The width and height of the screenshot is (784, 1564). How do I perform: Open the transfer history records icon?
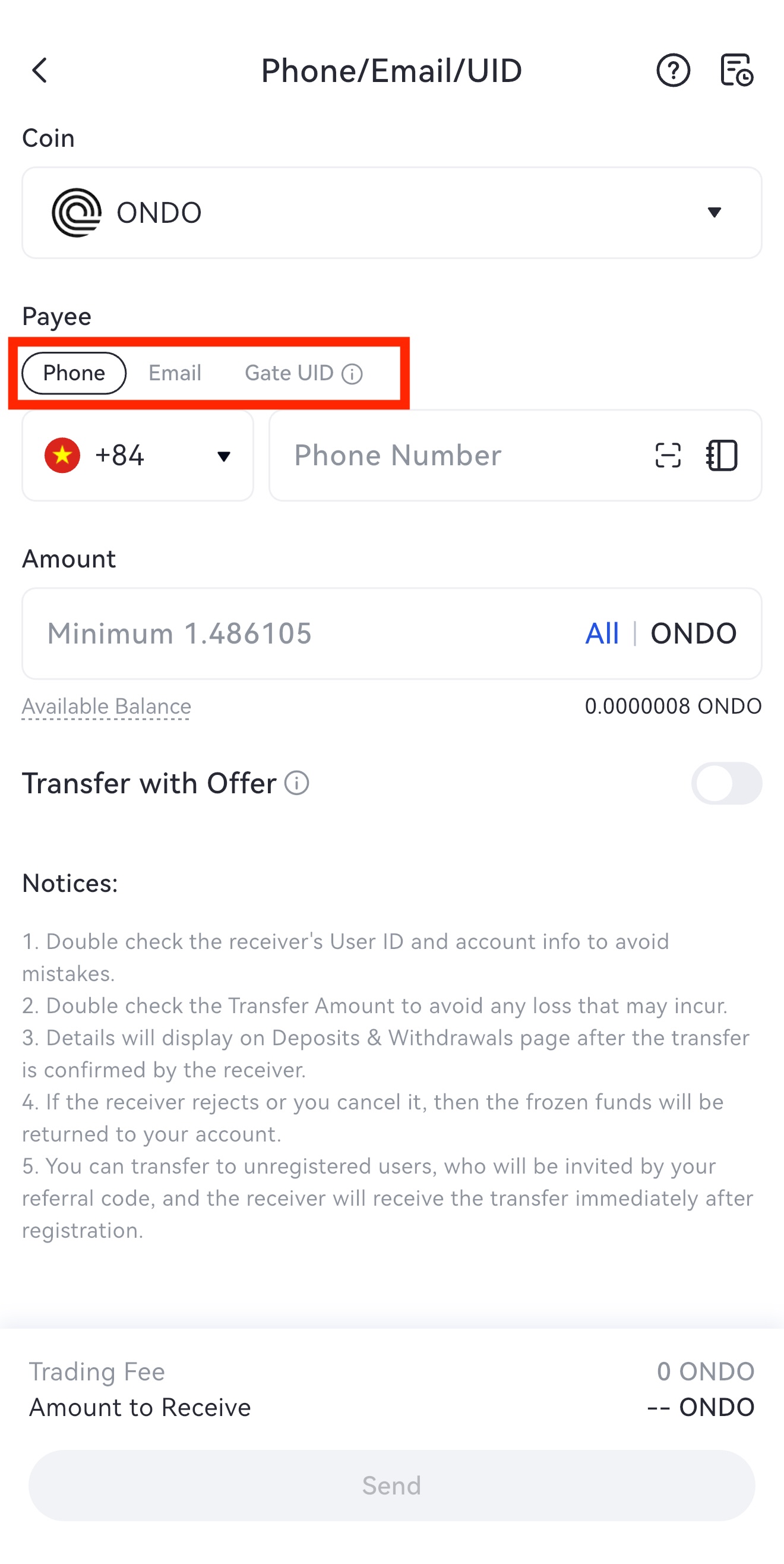pyautogui.click(x=736, y=71)
